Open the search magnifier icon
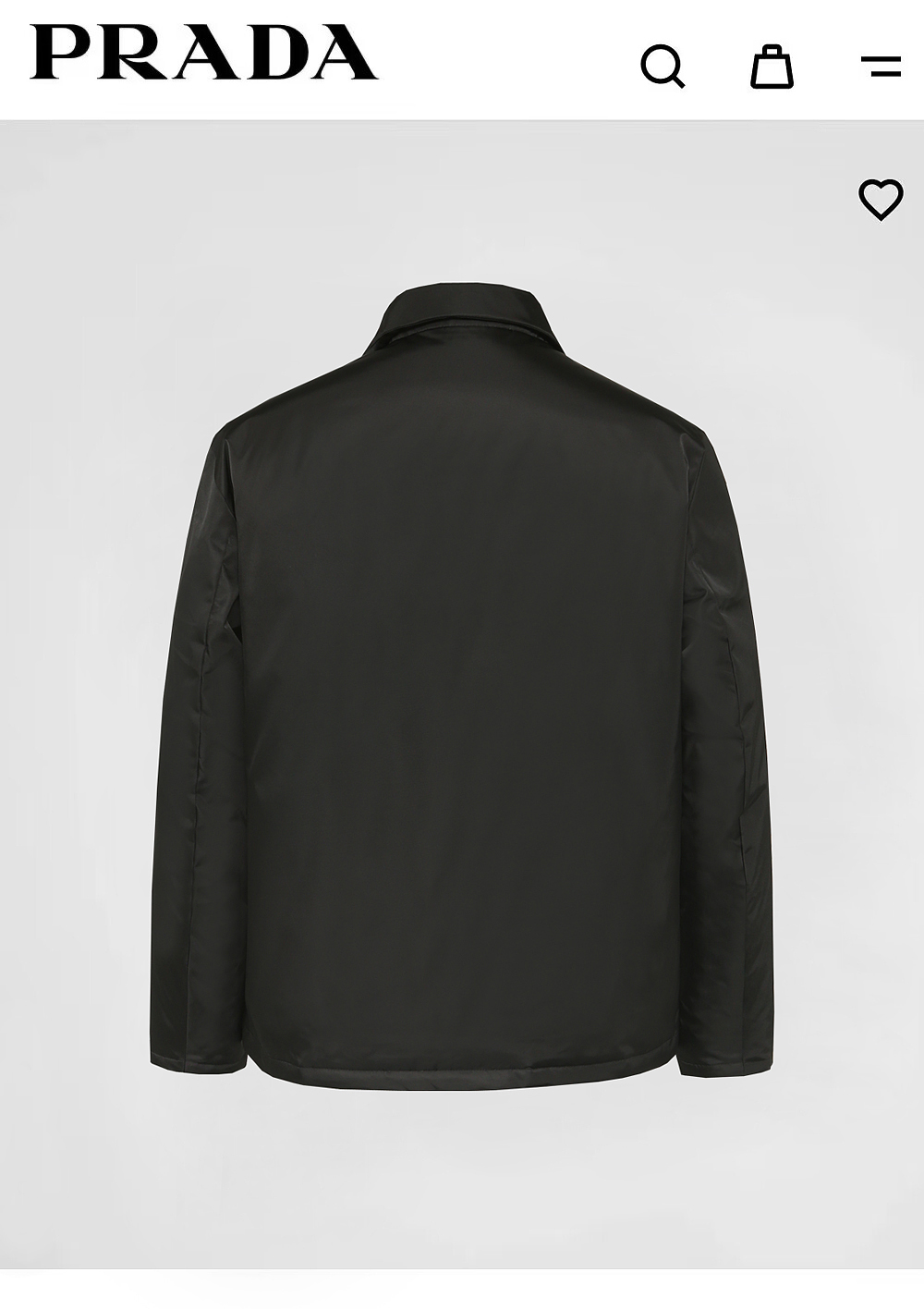 [x=663, y=66]
